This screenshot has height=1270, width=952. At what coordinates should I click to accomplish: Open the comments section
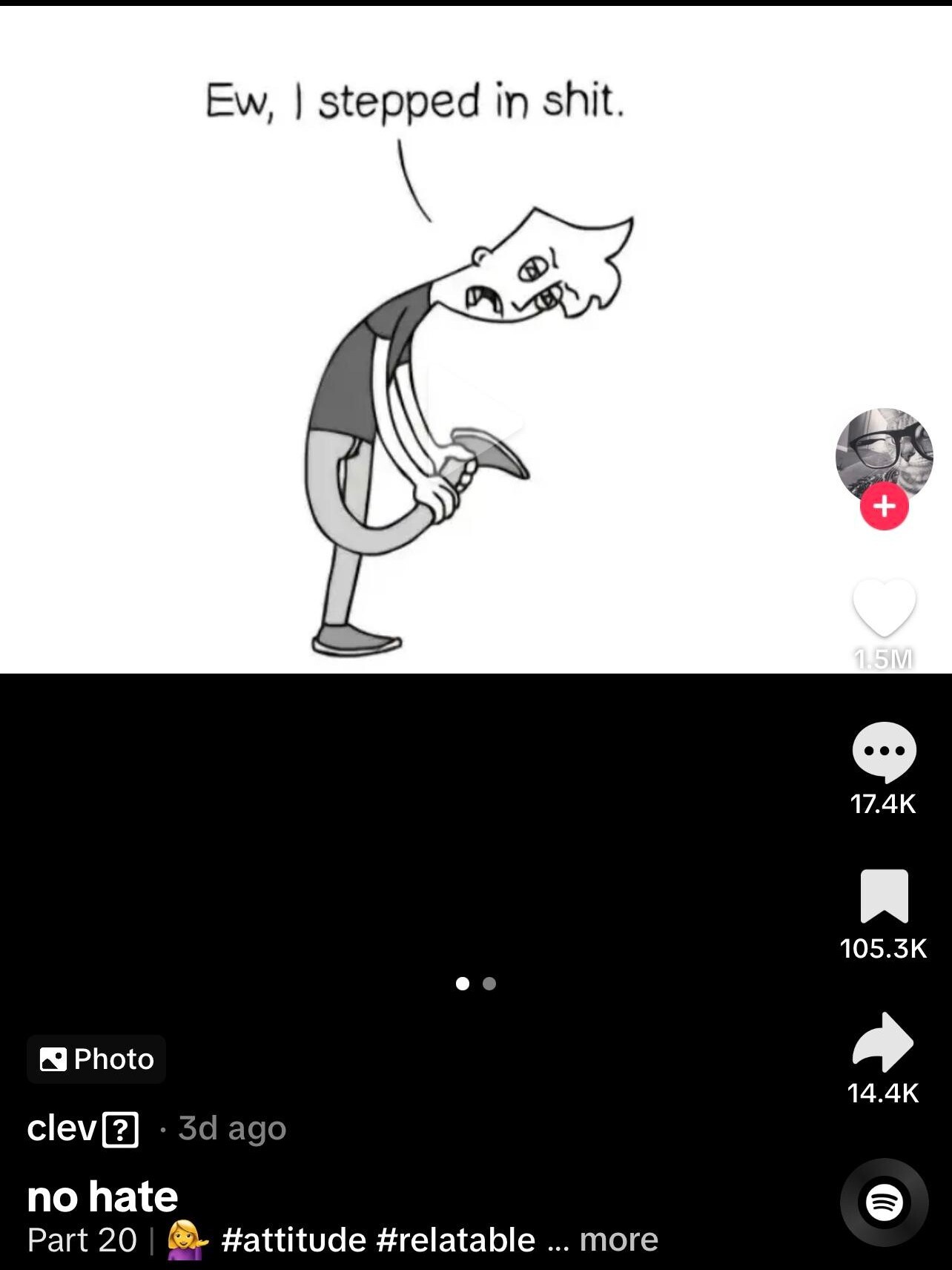pyautogui.click(x=884, y=751)
